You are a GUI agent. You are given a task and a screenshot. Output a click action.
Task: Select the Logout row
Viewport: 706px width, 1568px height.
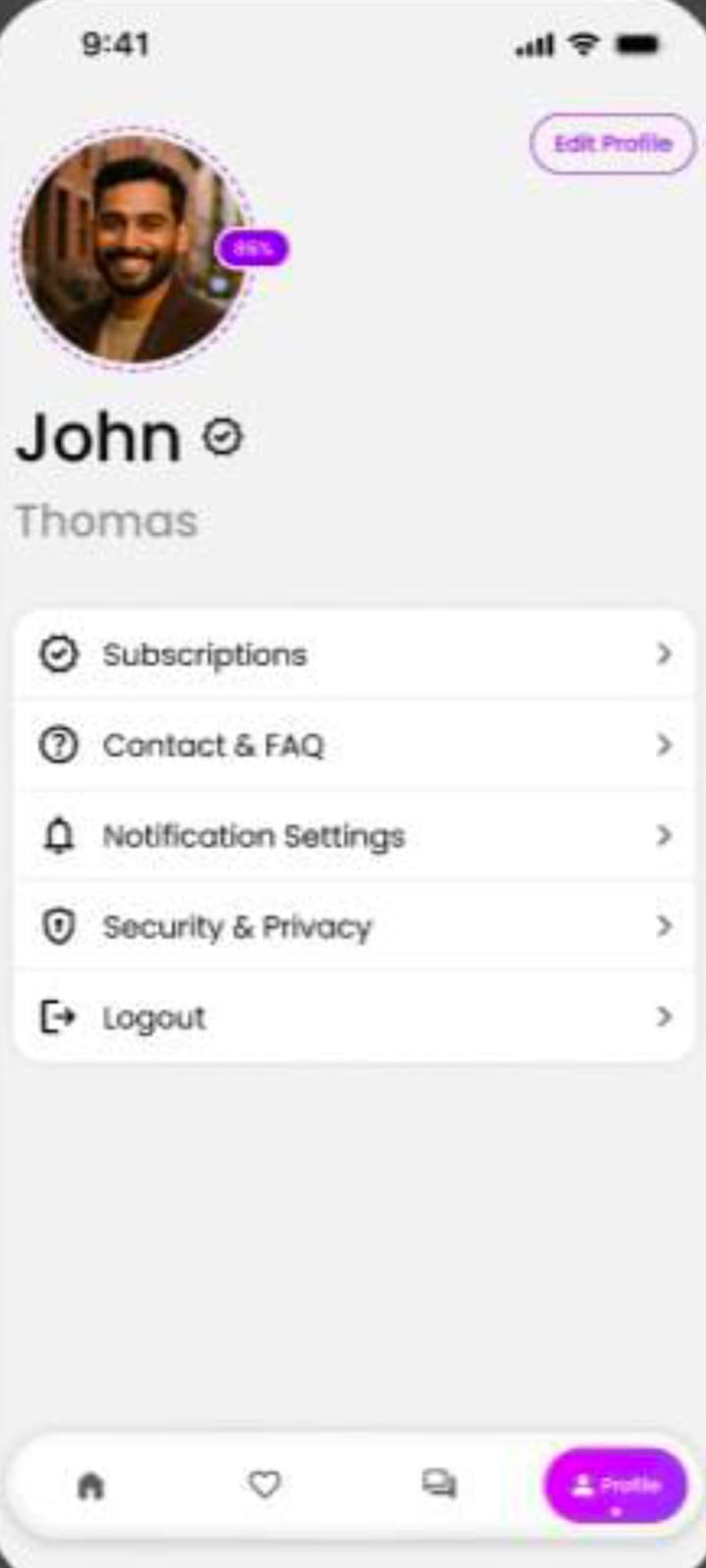[353, 1017]
